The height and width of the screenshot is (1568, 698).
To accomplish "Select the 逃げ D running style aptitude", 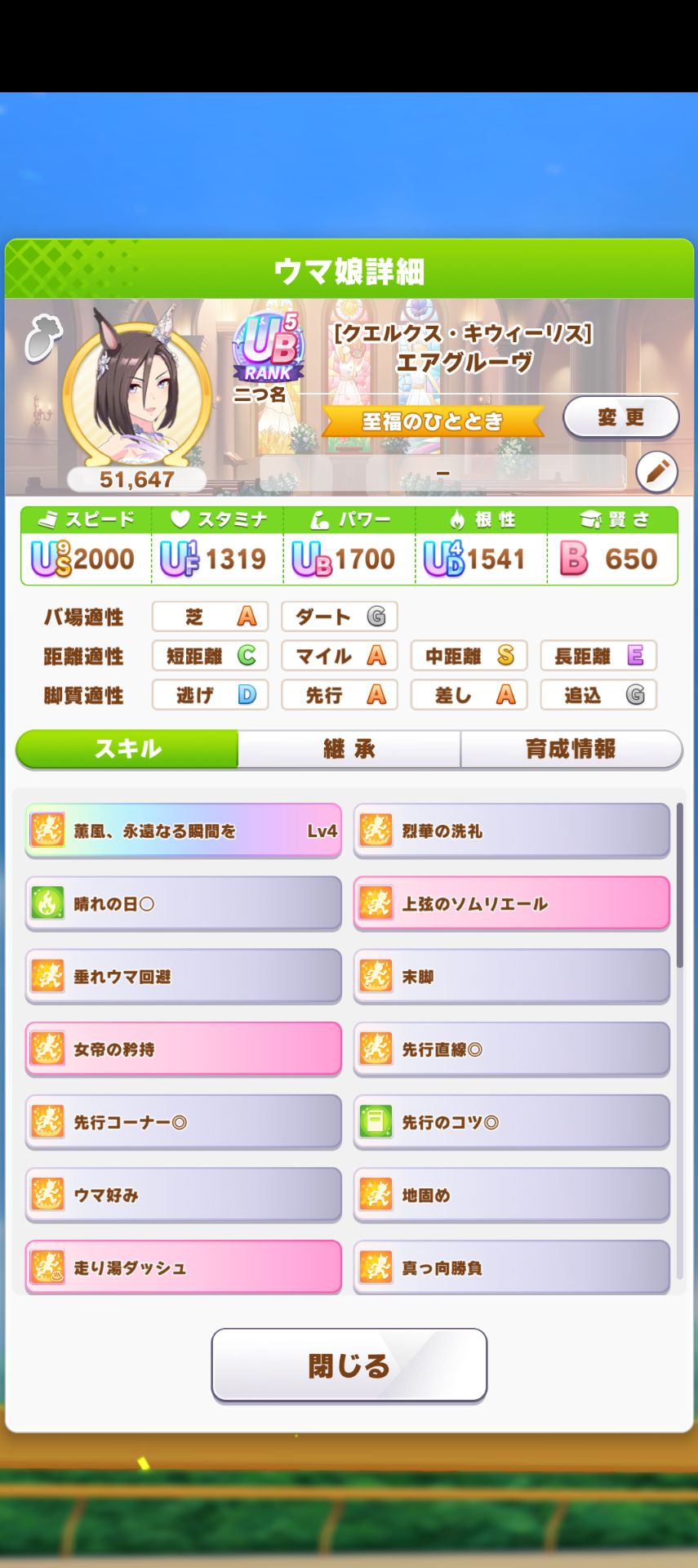I will pos(210,695).
